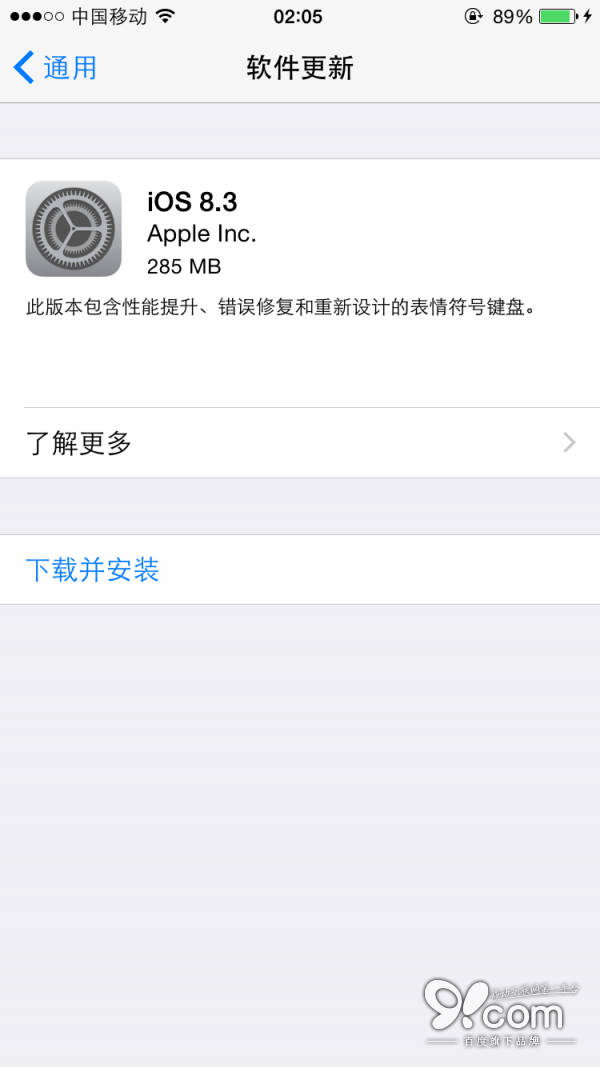Tap 下载并安装 to start the update

93,570
